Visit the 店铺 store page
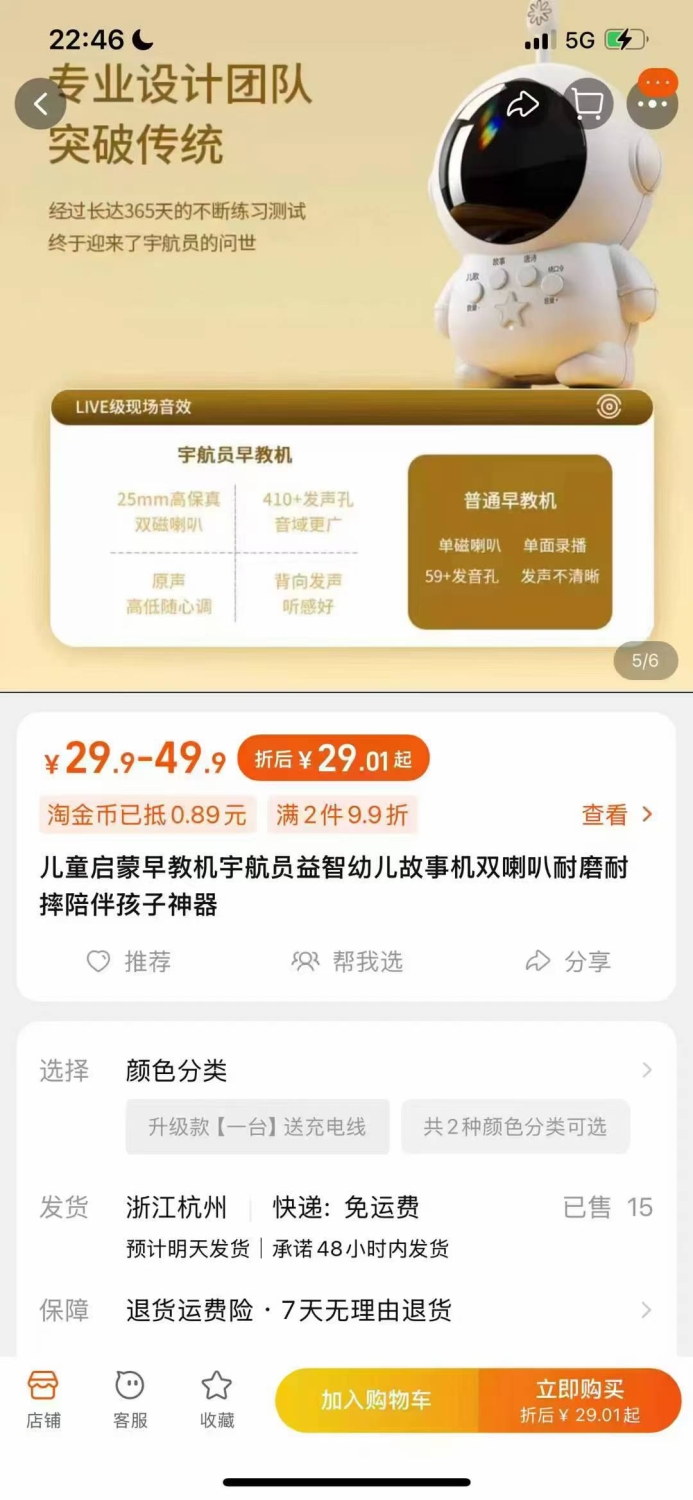Screen dimensions: 693x1500 point(43,1399)
